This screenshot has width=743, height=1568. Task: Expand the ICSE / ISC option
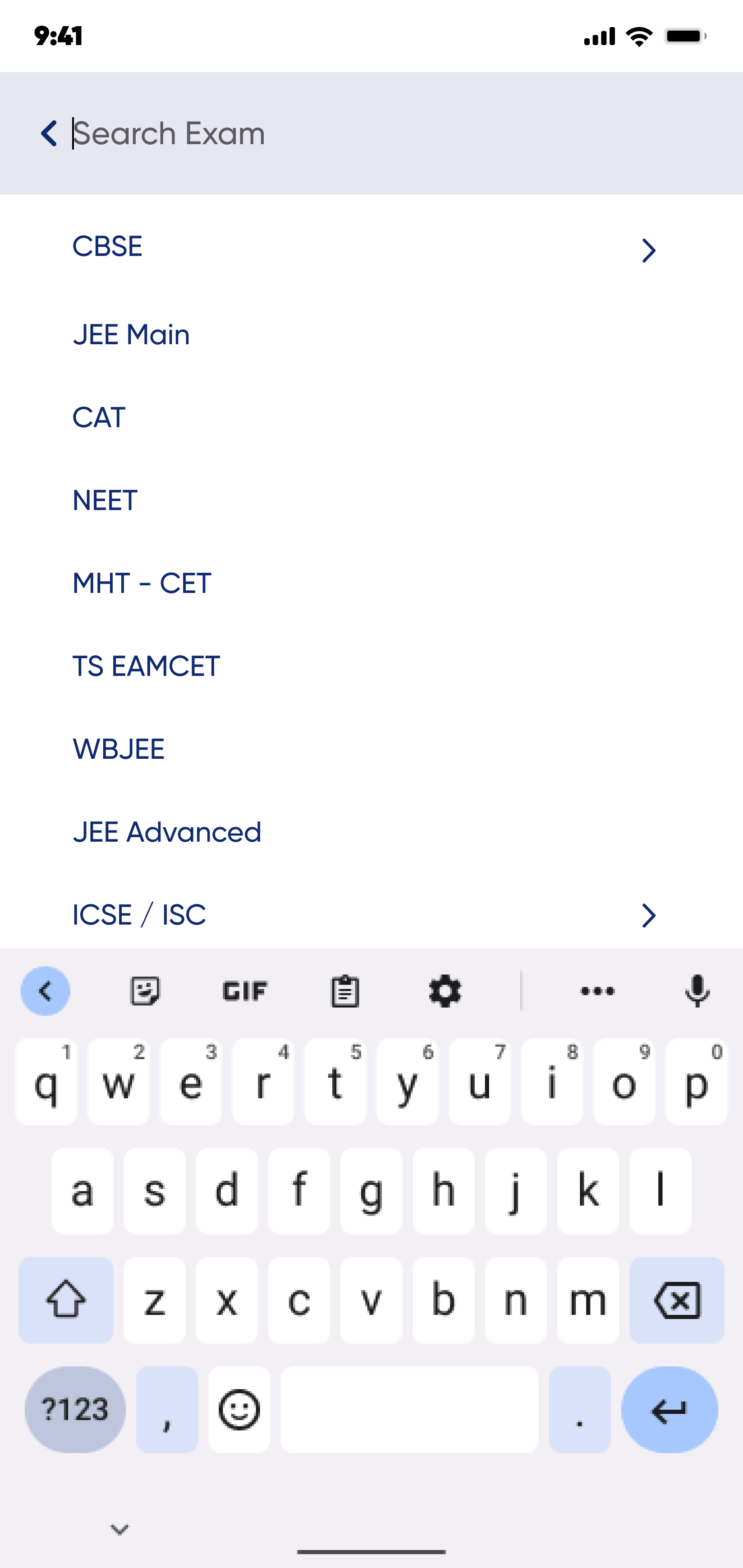(371, 914)
